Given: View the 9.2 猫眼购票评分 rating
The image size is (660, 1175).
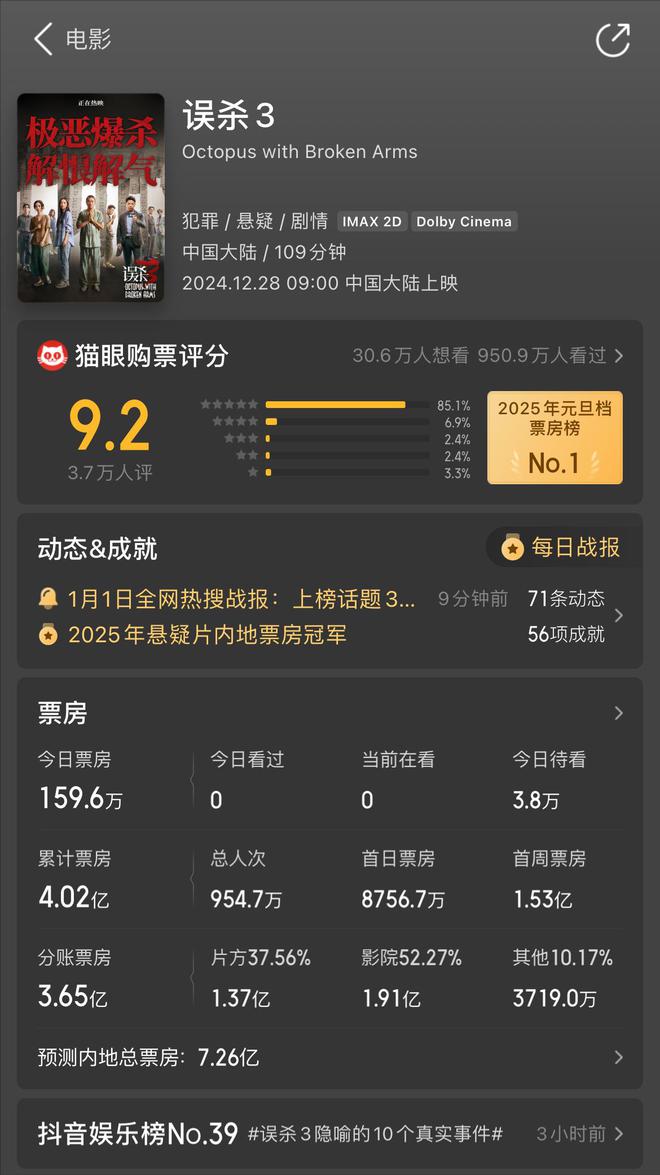Looking at the screenshot, I should click(x=109, y=427).
